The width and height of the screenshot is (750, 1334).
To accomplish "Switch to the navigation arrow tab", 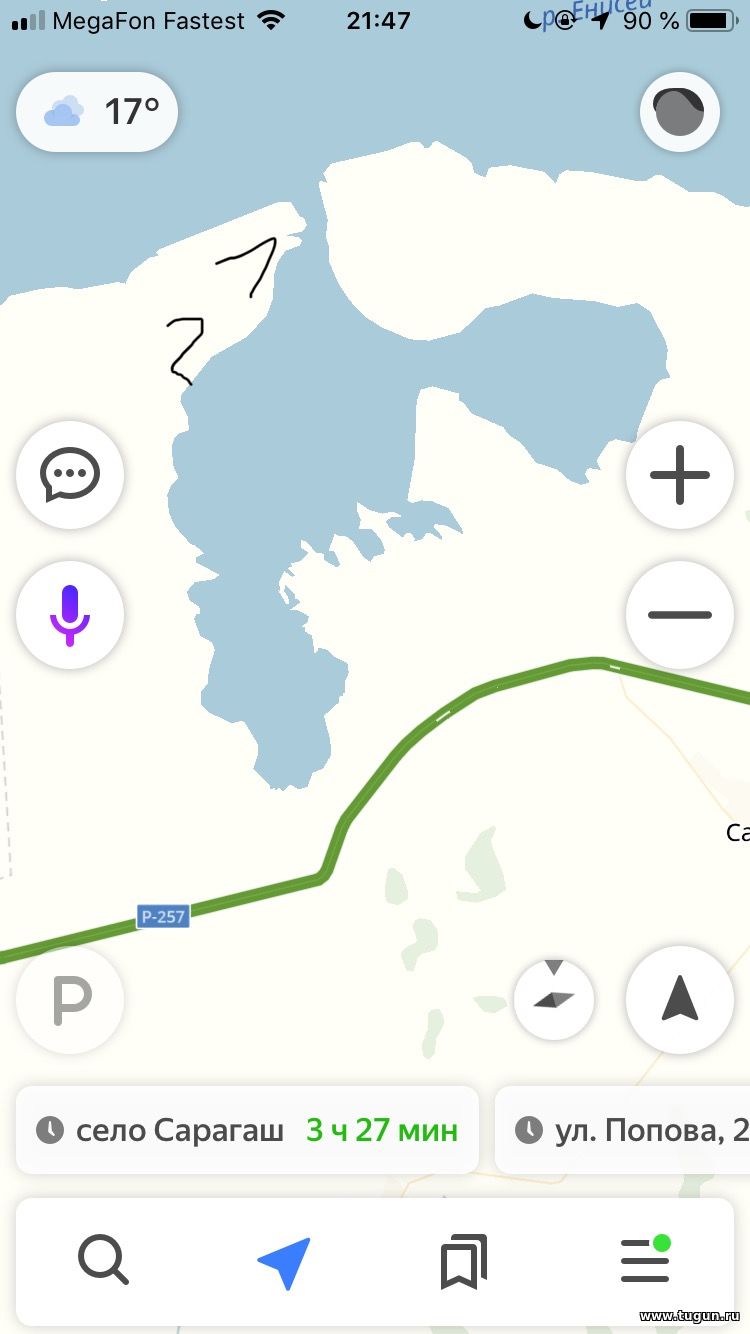I will coord(284,1262).
